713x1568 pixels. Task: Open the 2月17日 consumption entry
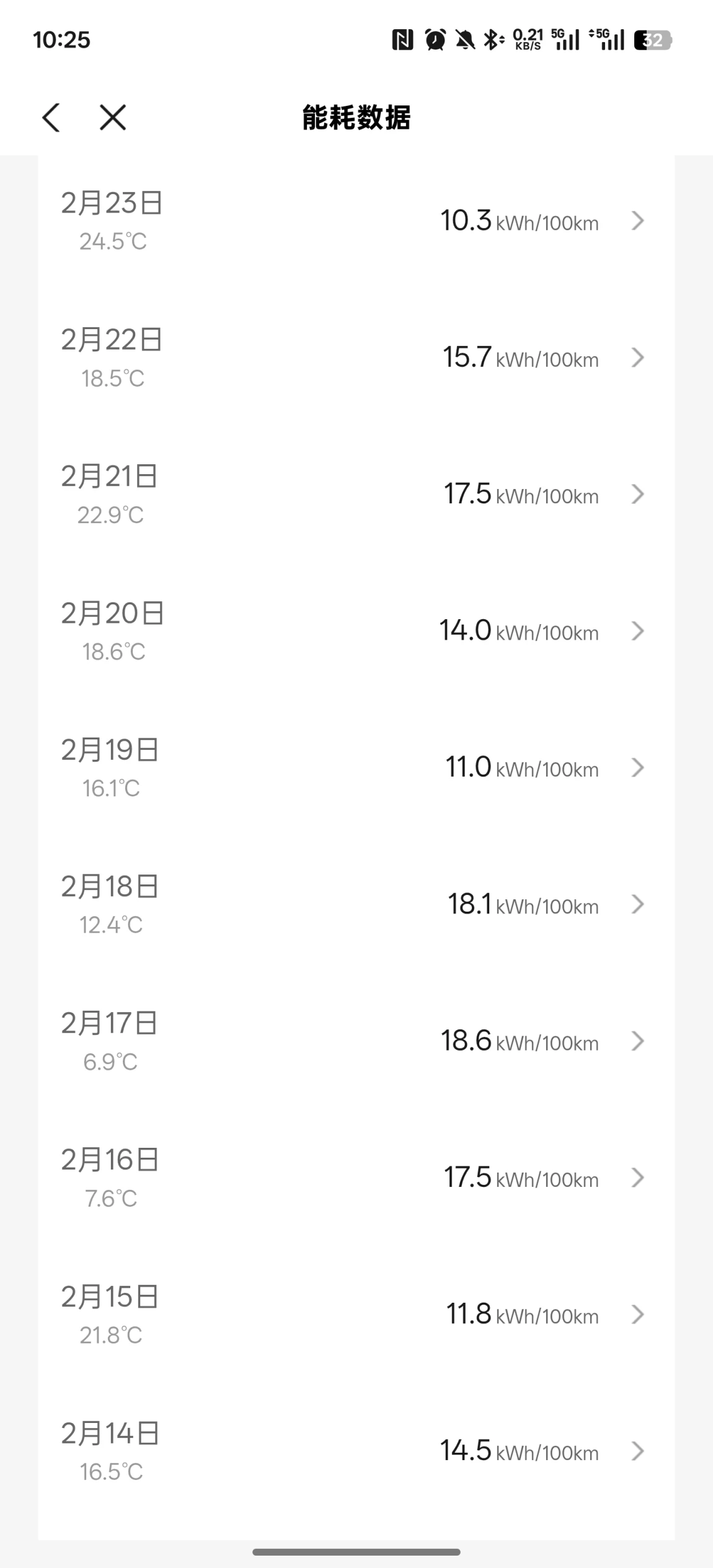(356, 1042)
